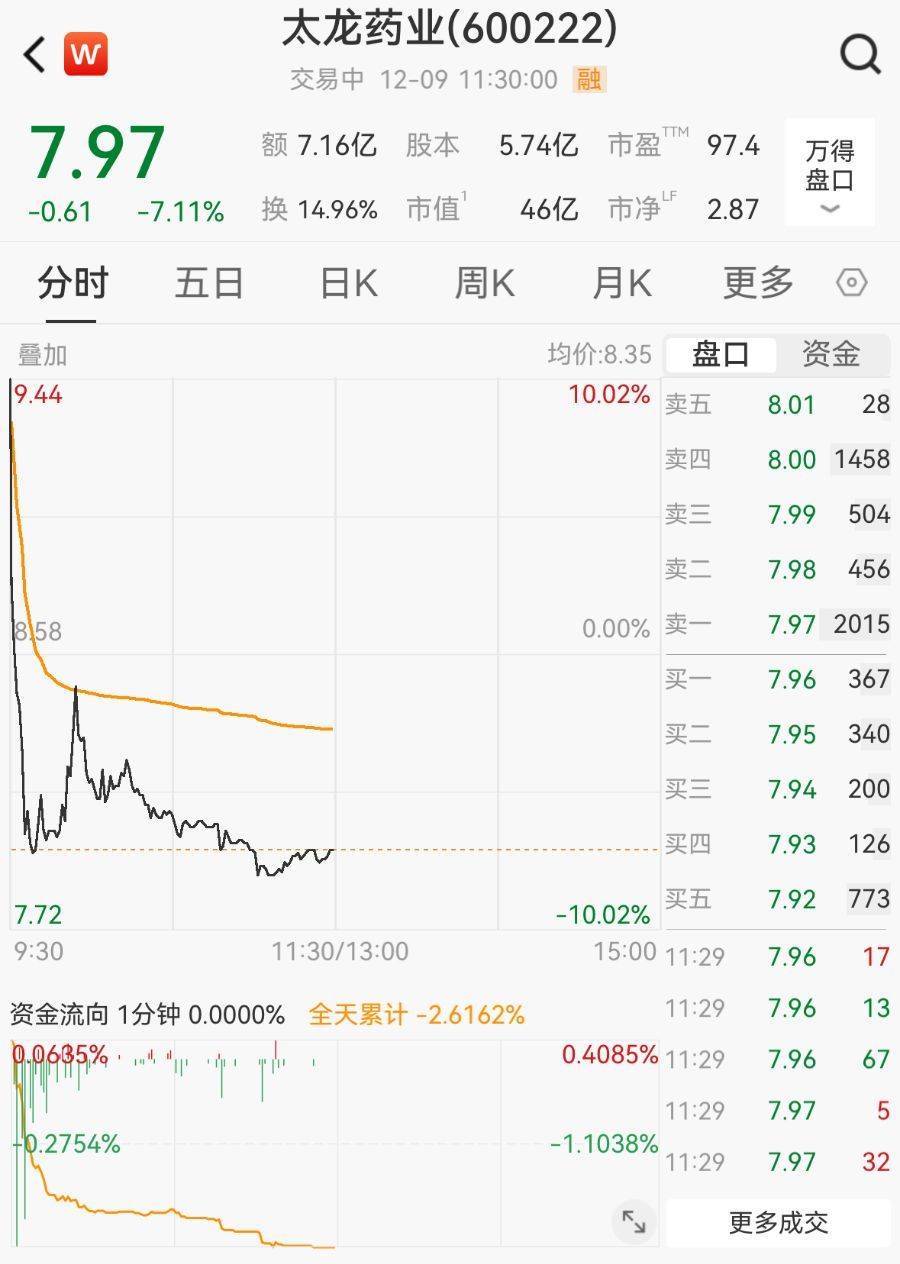Open the Wind app via the W logo
900x1264 pixels.
(86, 55)
